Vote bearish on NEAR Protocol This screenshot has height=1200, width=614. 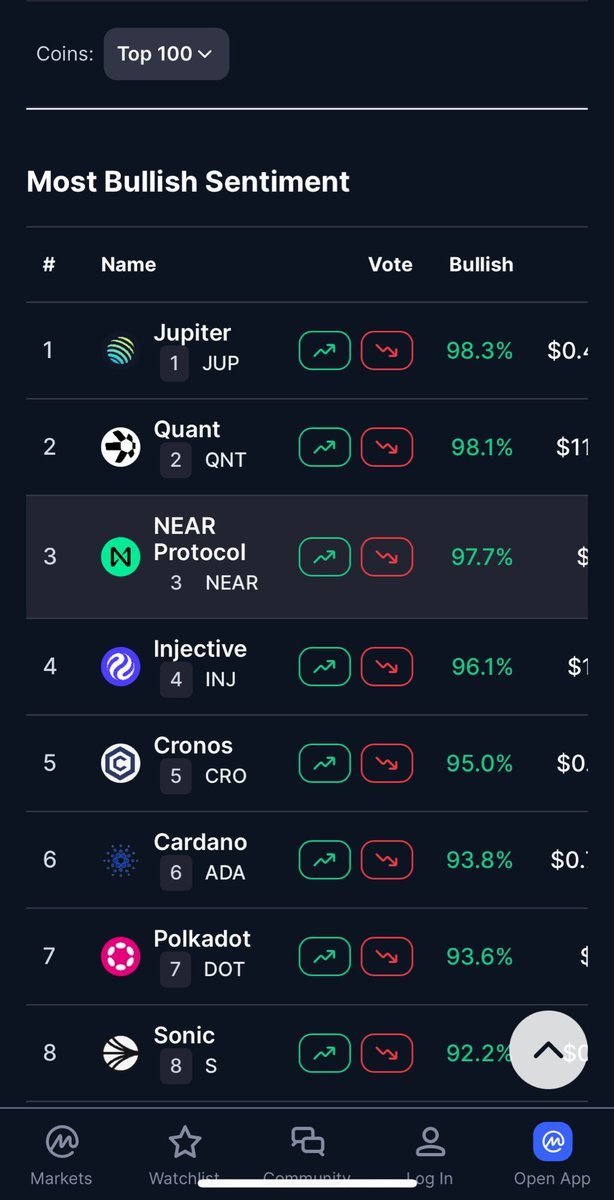click(387, 557)
